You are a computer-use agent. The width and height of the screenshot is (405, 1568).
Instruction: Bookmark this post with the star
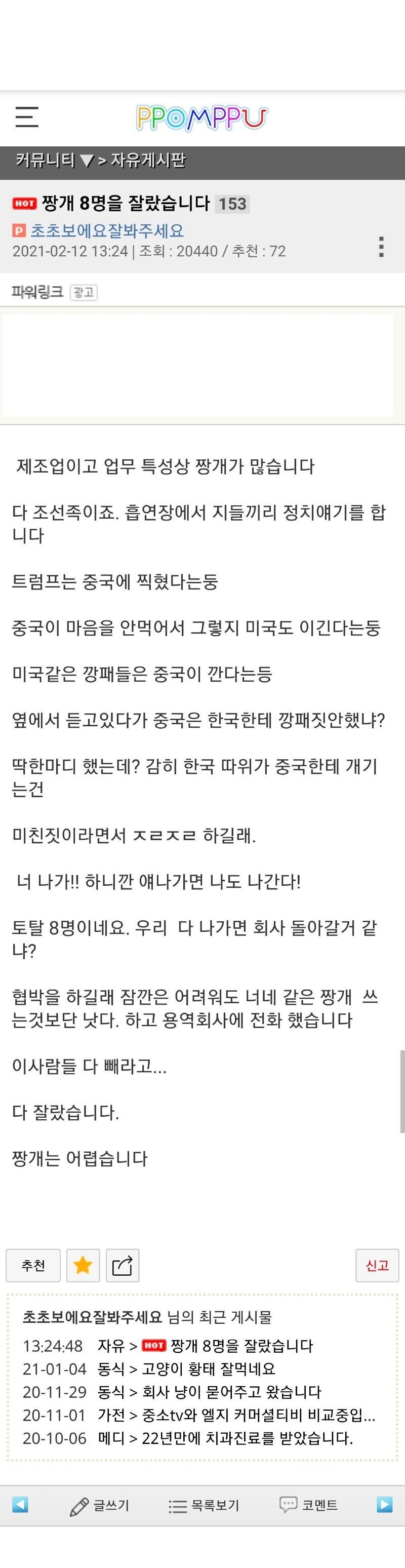coord(83,1266)
